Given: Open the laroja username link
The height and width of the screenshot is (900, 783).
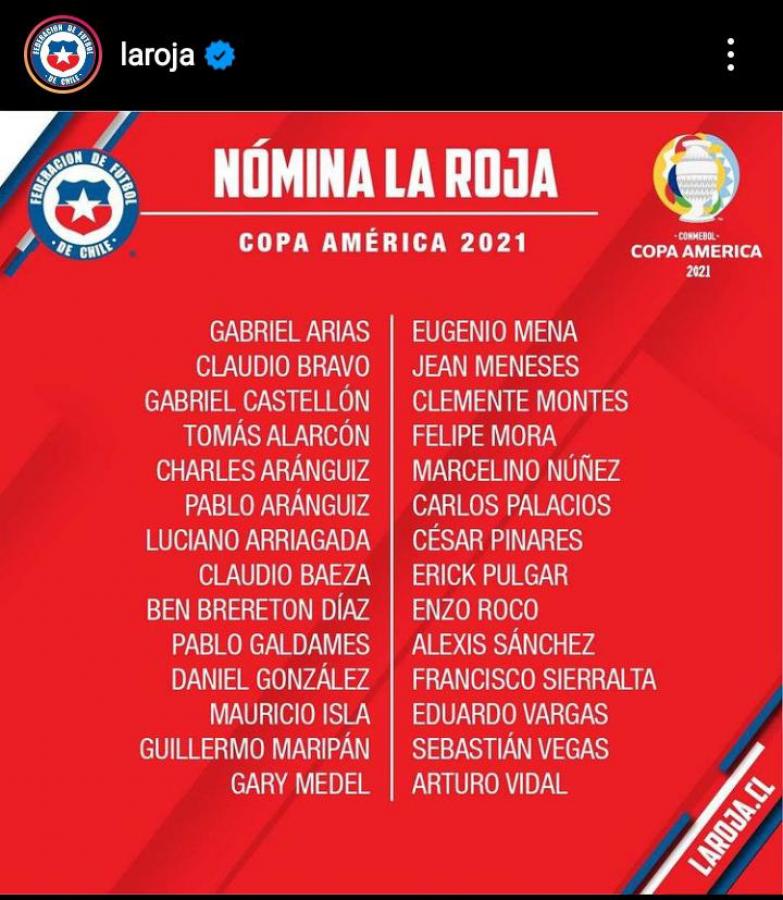Looking at the screenshot, I should tap(156, 55).
